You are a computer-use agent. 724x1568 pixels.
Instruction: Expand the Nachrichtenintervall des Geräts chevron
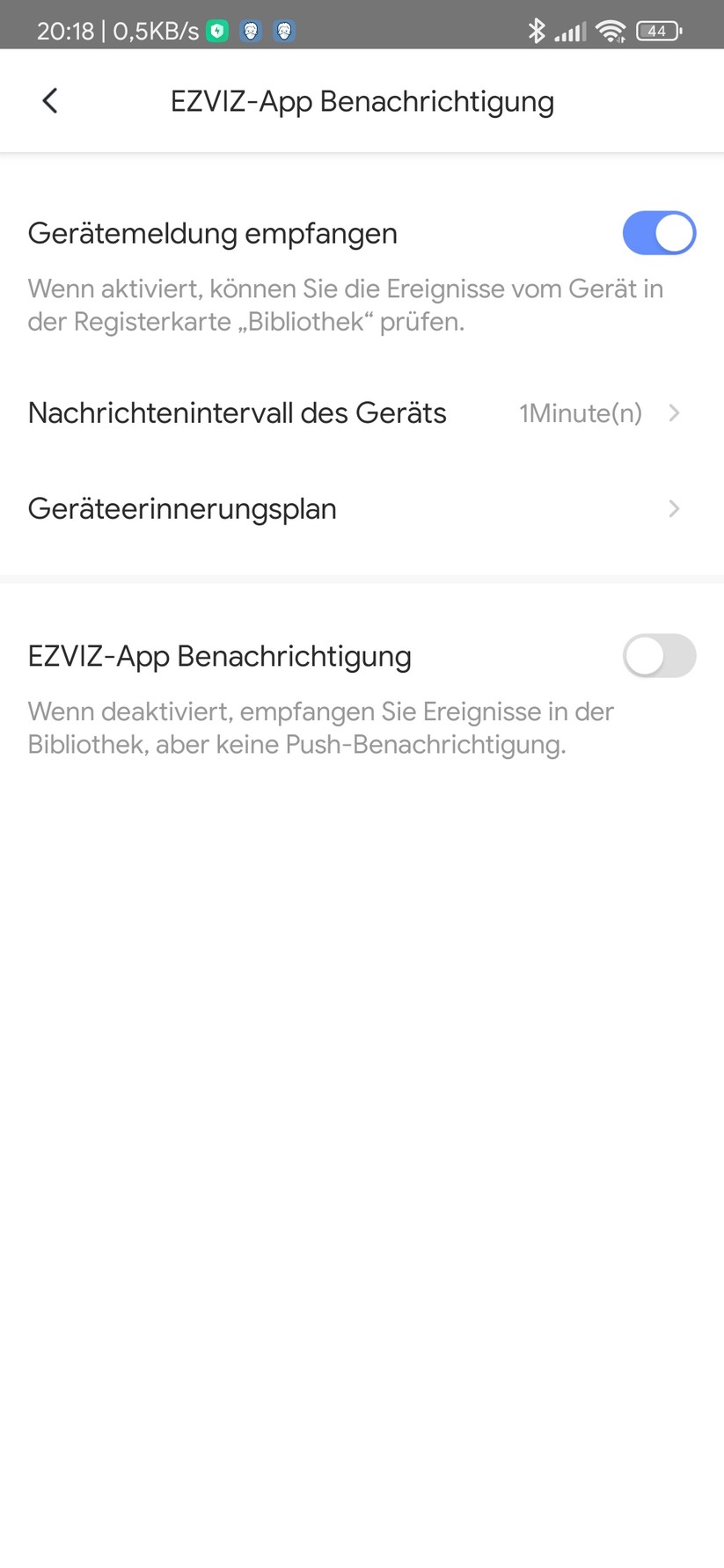tap(674, 412)
